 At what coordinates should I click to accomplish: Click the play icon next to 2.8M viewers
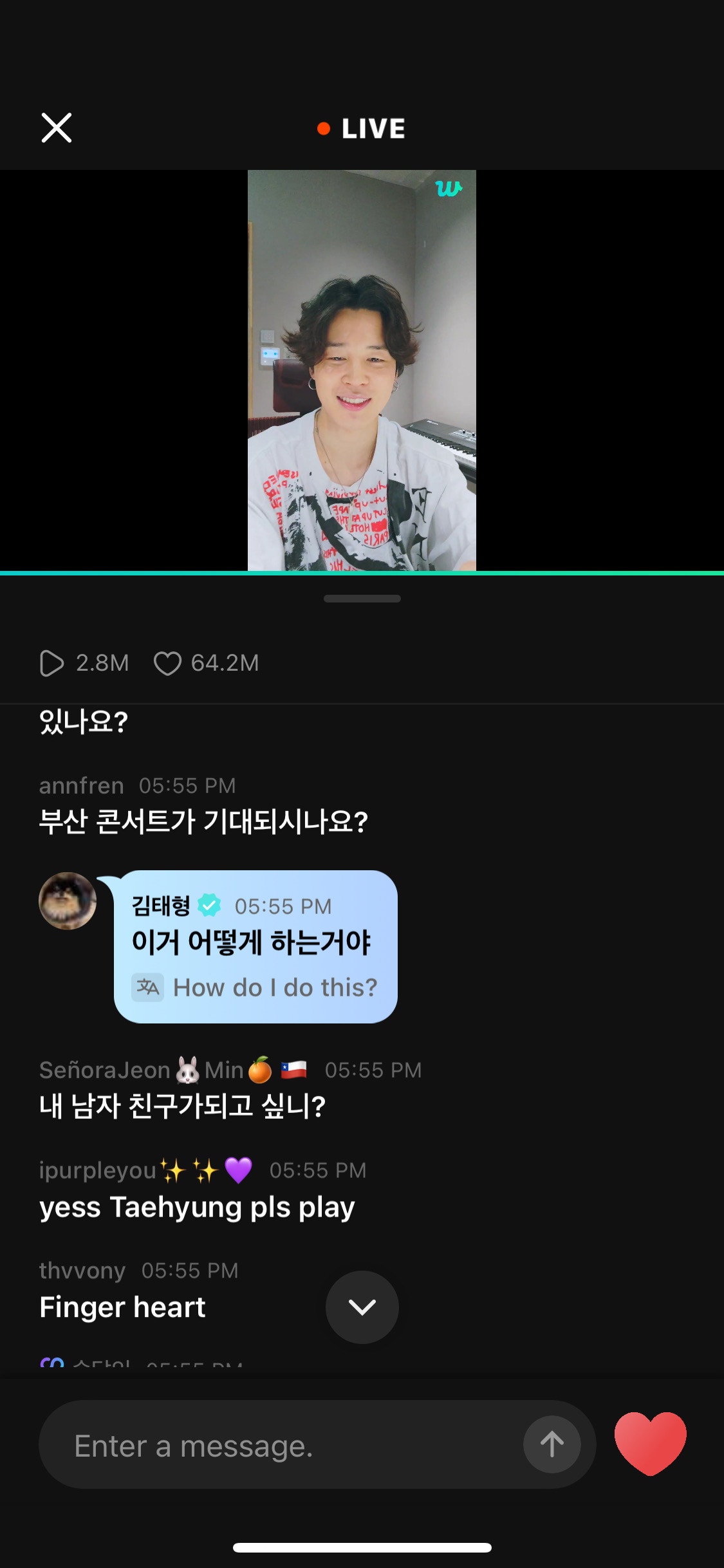click(x=53, y=663)
